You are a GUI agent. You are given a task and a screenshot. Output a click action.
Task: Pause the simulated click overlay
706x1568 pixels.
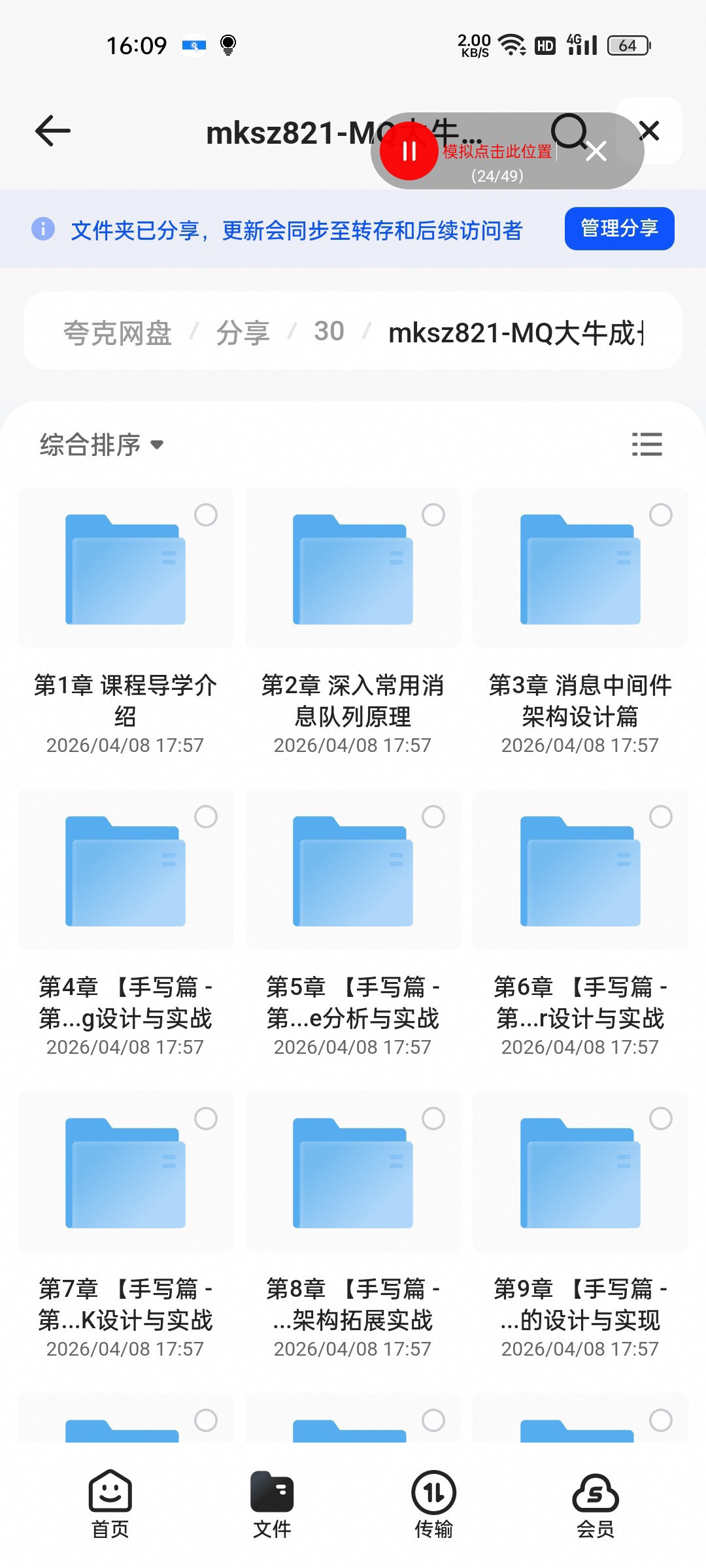(409, 151)
